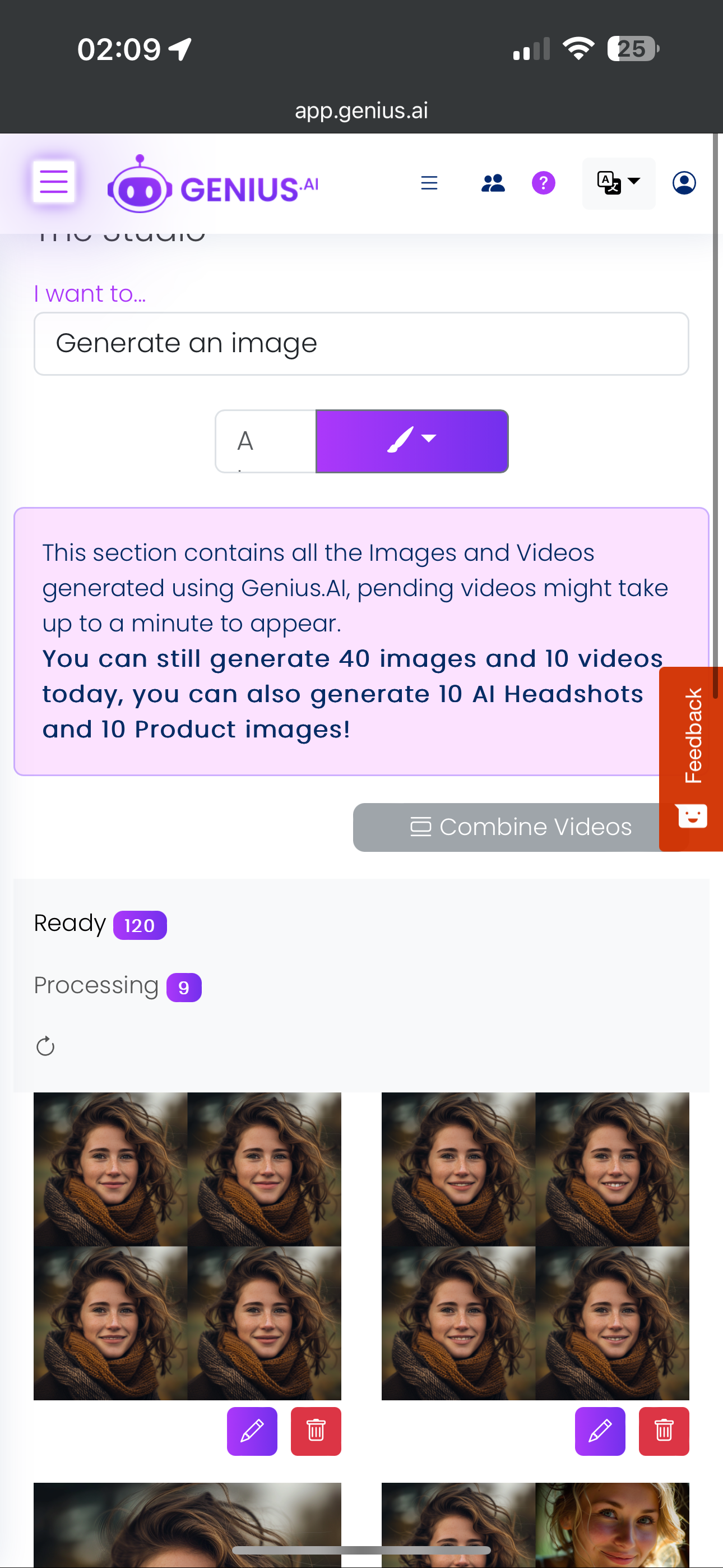
Task: Open the second portrait grid thumbnail
Action: tap(535, 1246)
